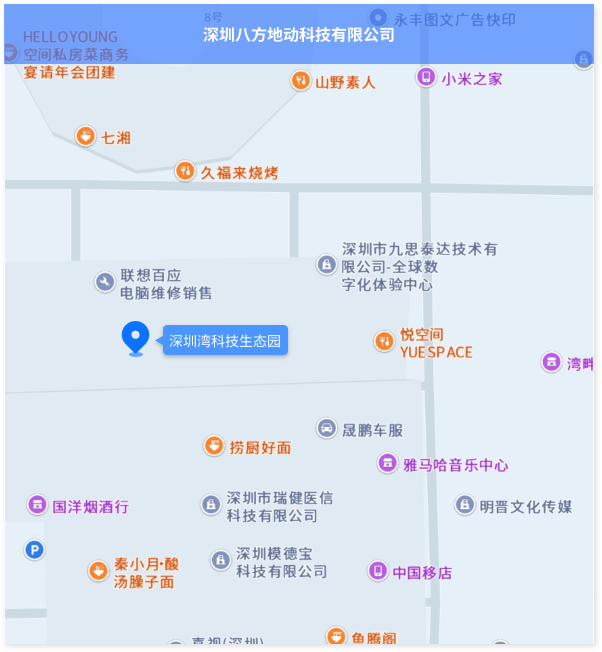The height and width of the screenshot is (652, 602).
Task: Tap the 久福来烧烤 restaurant marker
Action: pyautogui.click(x=185, y=172)
